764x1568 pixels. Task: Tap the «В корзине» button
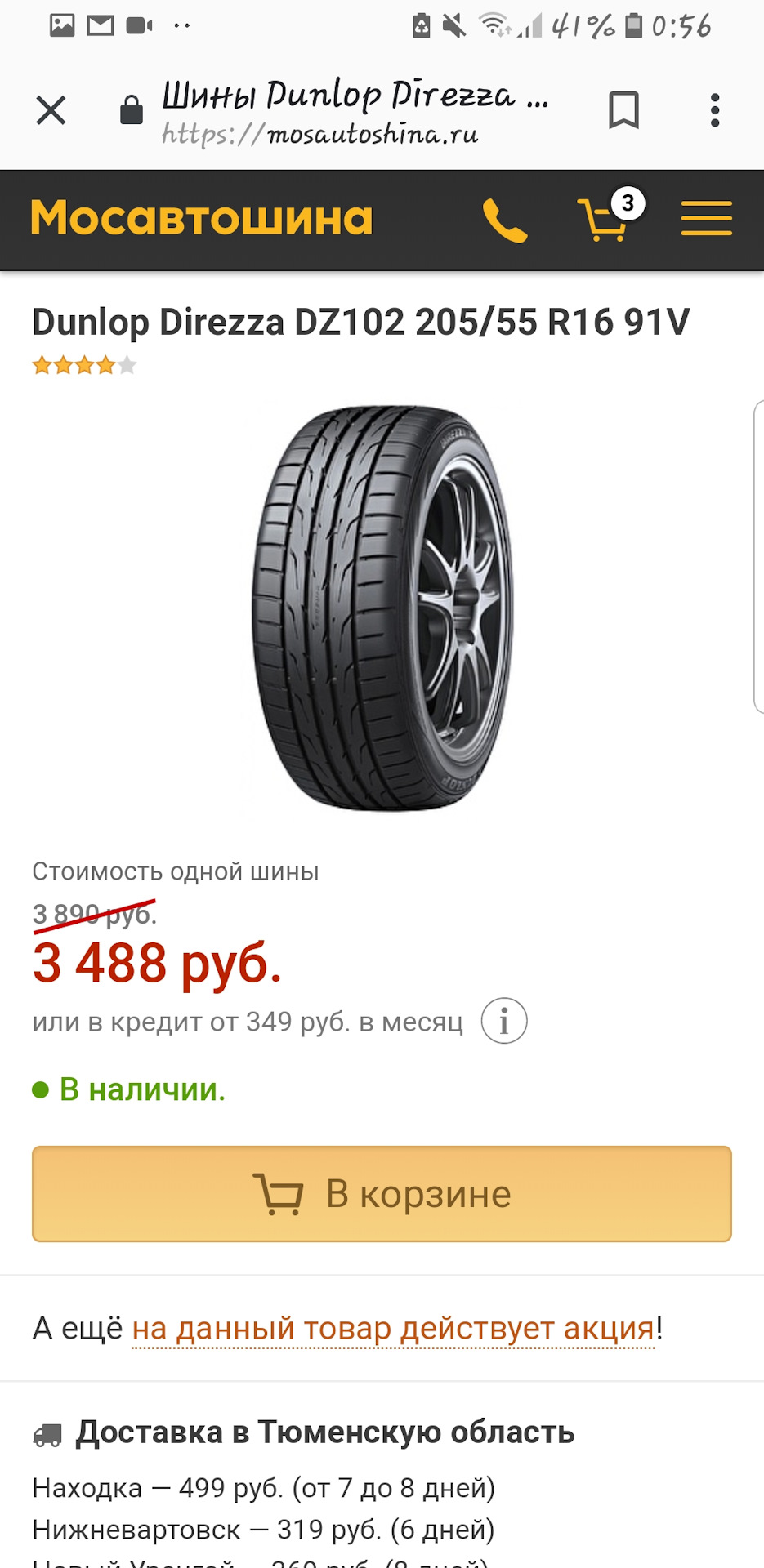tap(382, 1194)
